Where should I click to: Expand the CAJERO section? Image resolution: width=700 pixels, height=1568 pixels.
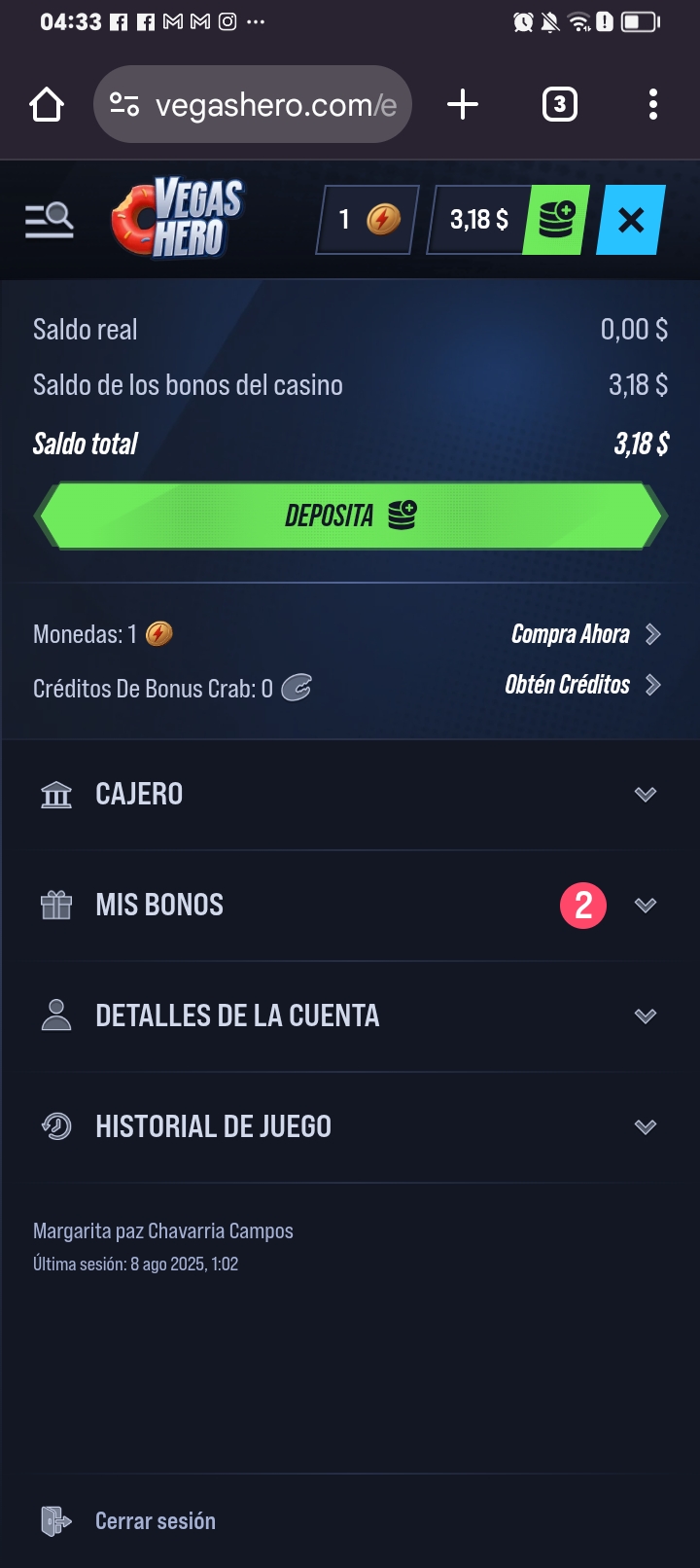click(645, 794)
